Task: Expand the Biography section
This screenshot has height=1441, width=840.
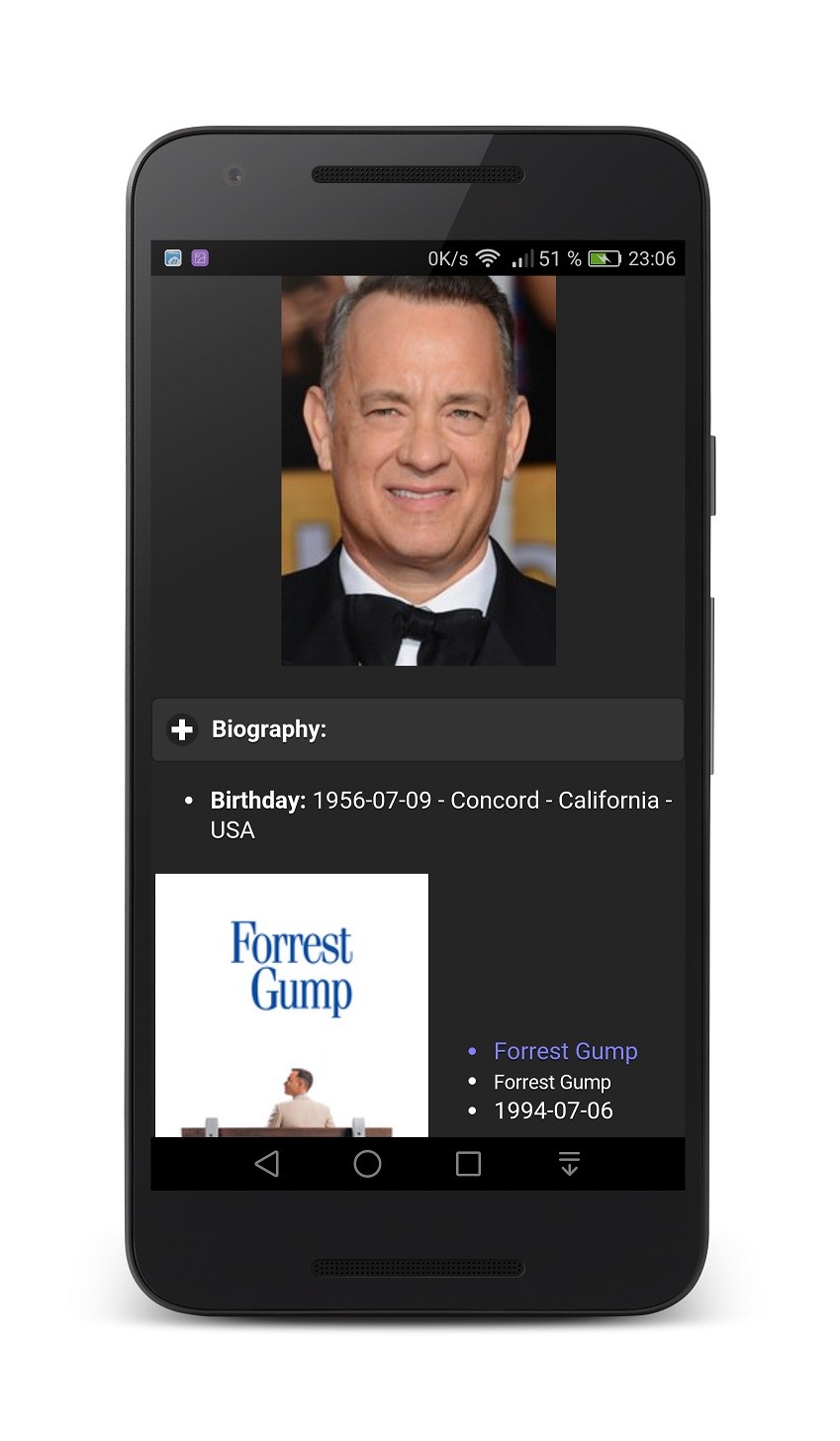Action: tap(183, 729)
